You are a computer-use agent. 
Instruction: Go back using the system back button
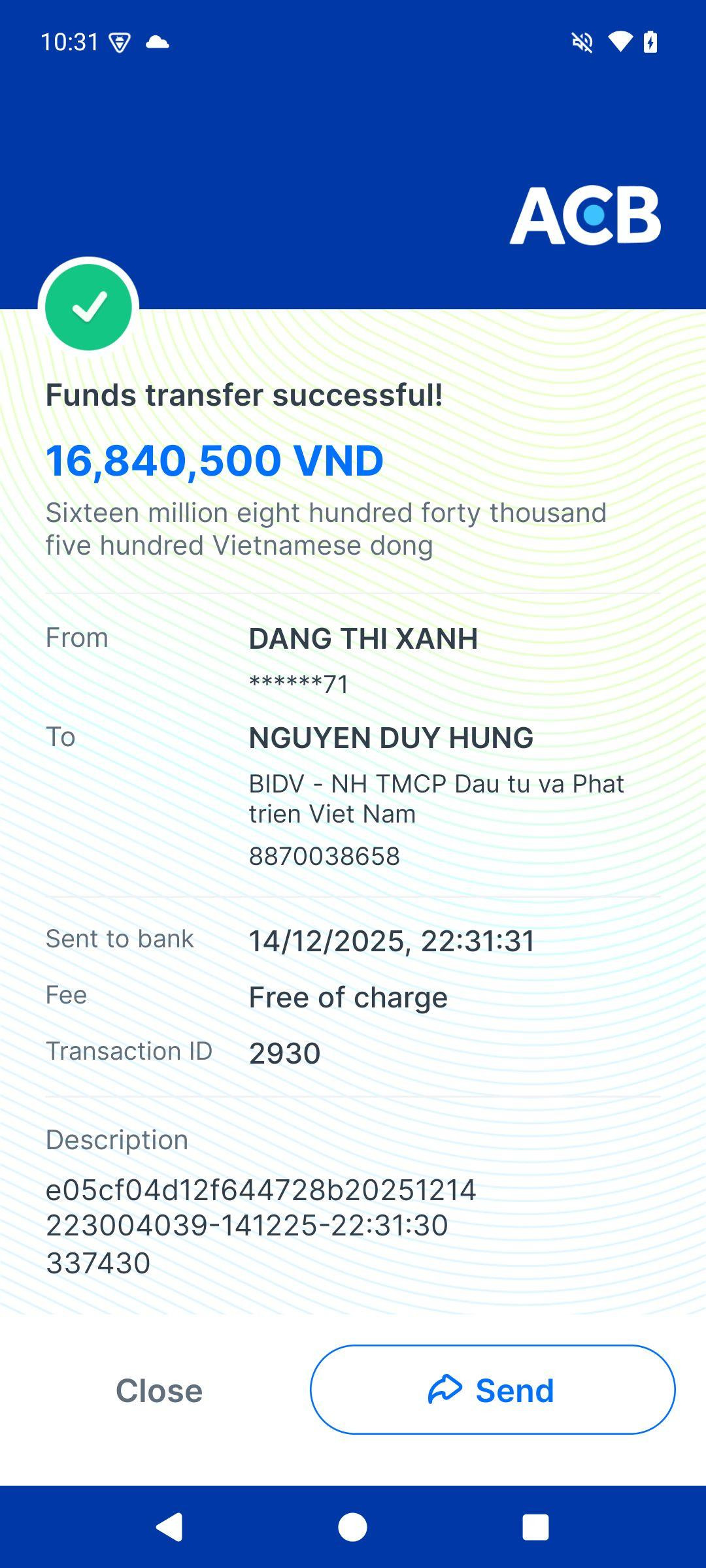[169, 1527]
